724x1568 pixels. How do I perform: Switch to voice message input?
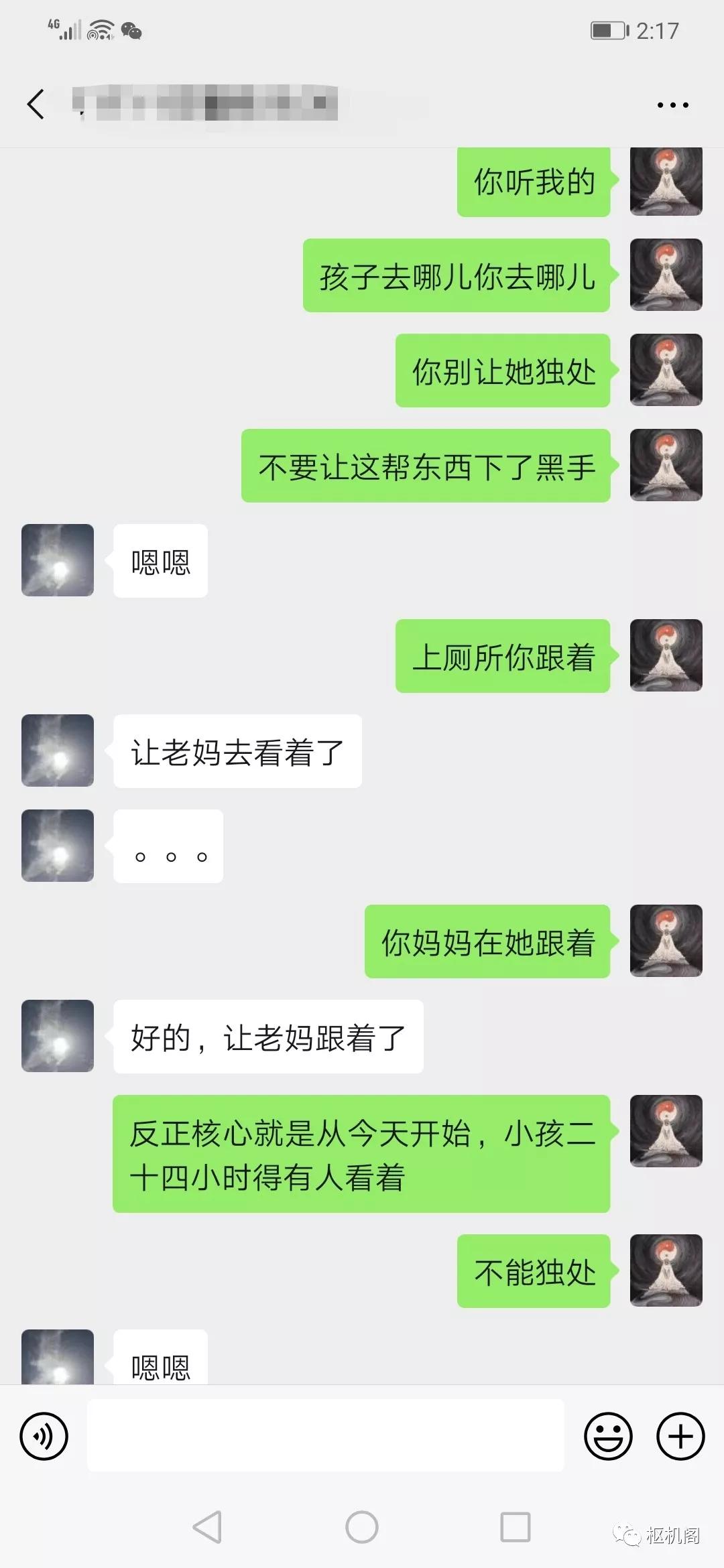coord(44,1436)
